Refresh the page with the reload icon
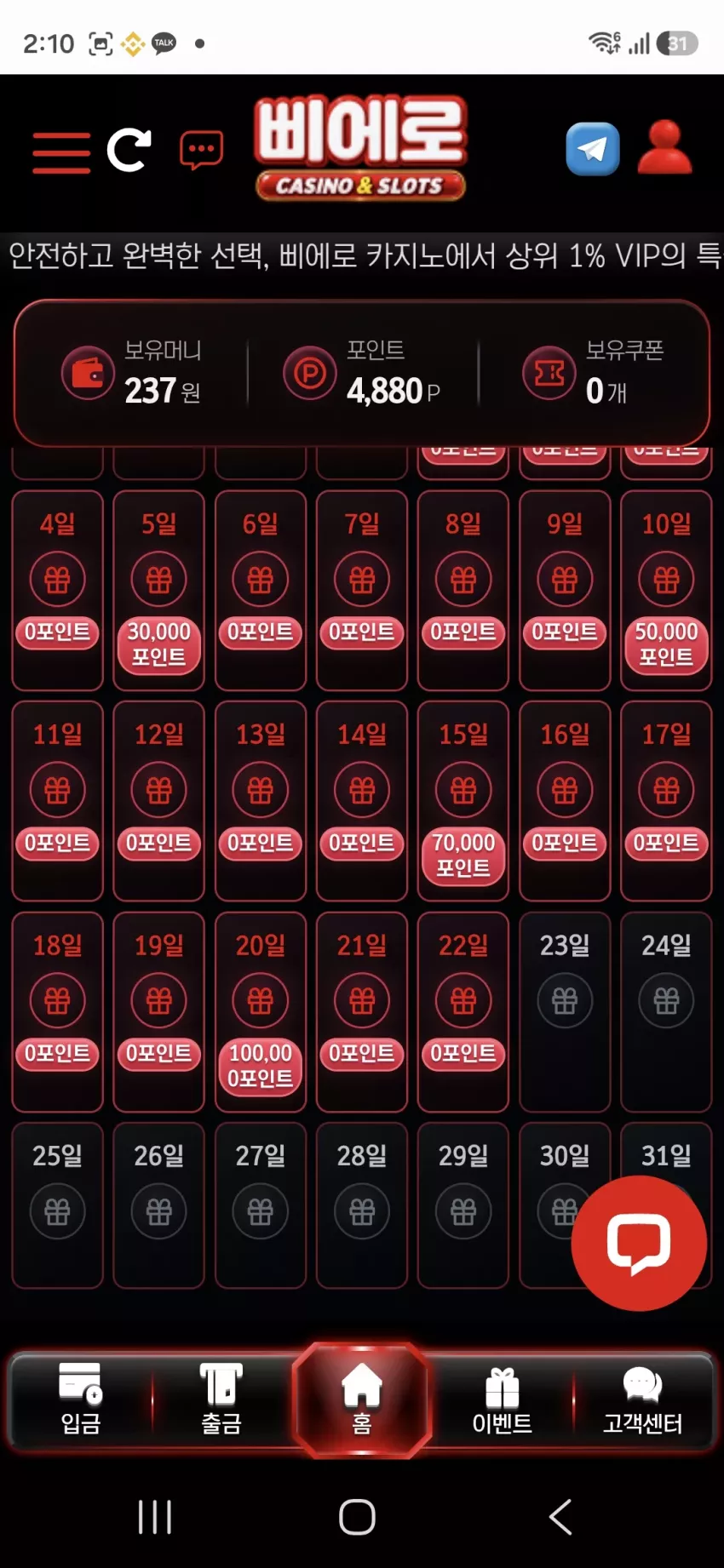 pos(129,150)
